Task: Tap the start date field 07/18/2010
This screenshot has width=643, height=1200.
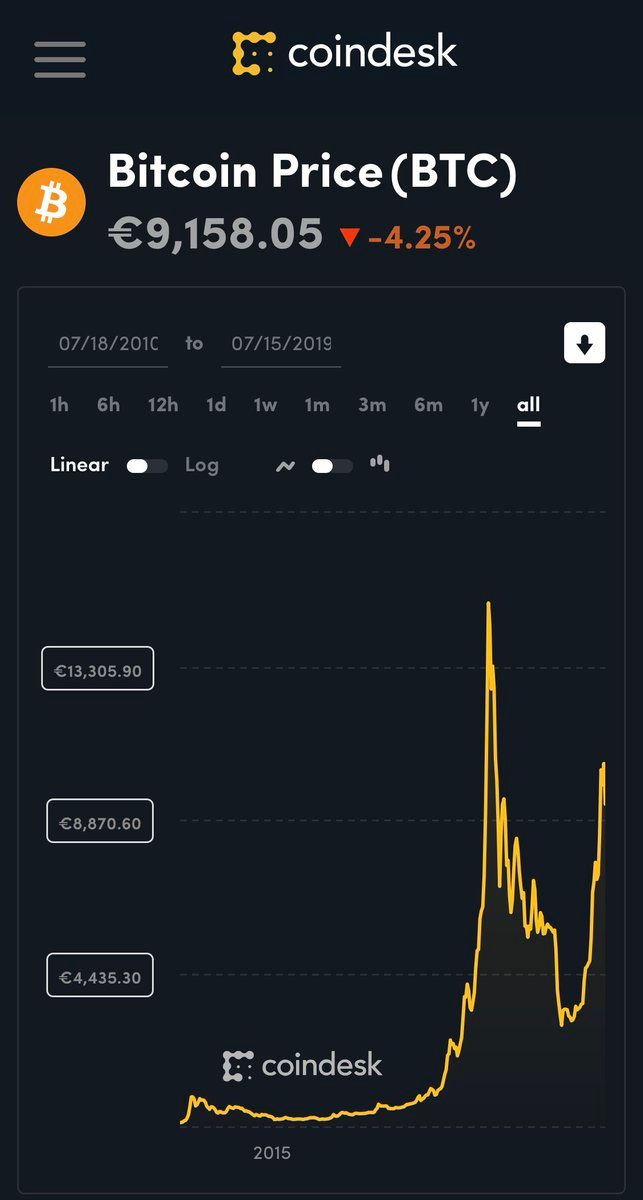Action: [x=108, y=344]
